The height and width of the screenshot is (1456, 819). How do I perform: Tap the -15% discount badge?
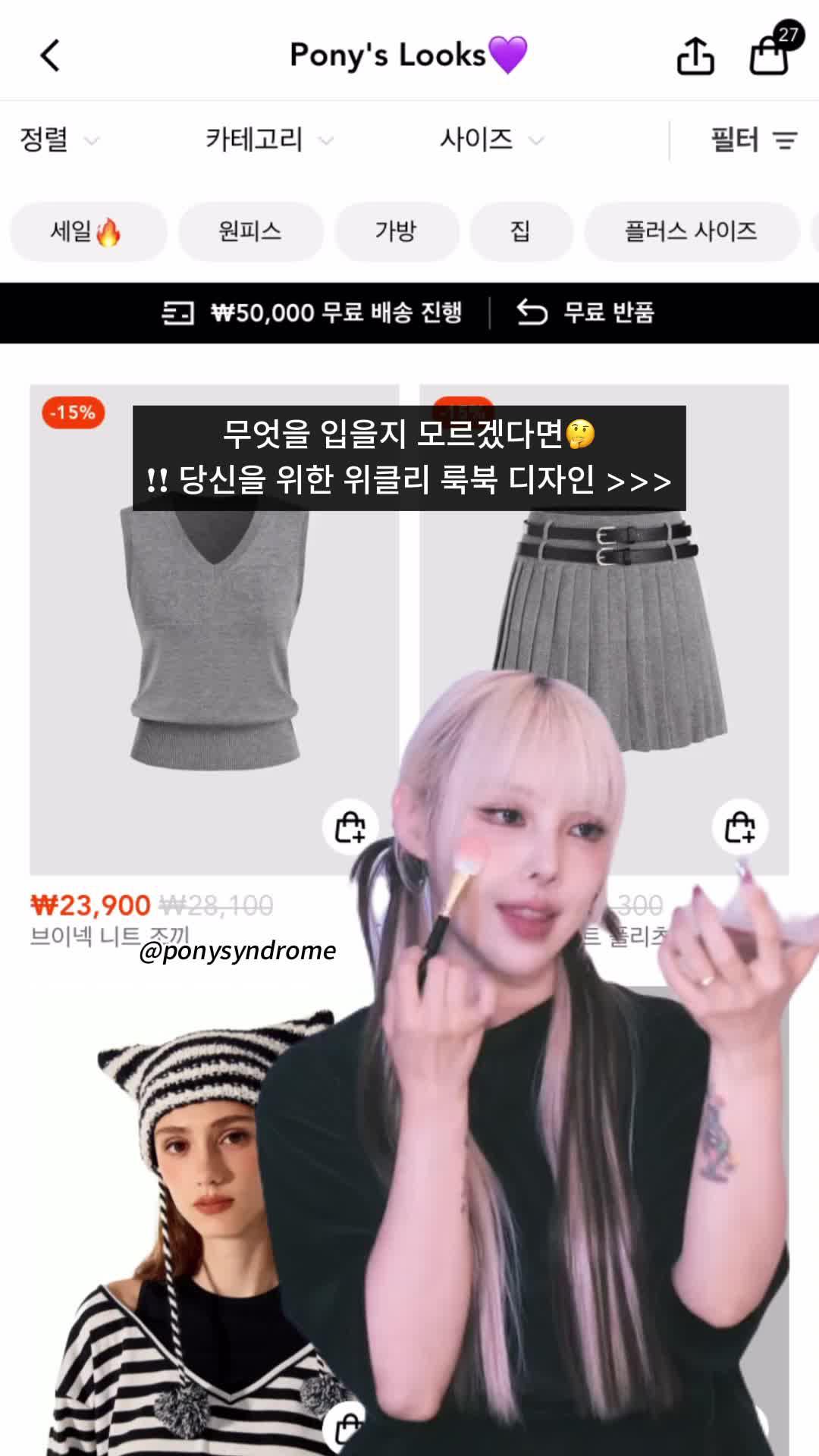point(72,413)
